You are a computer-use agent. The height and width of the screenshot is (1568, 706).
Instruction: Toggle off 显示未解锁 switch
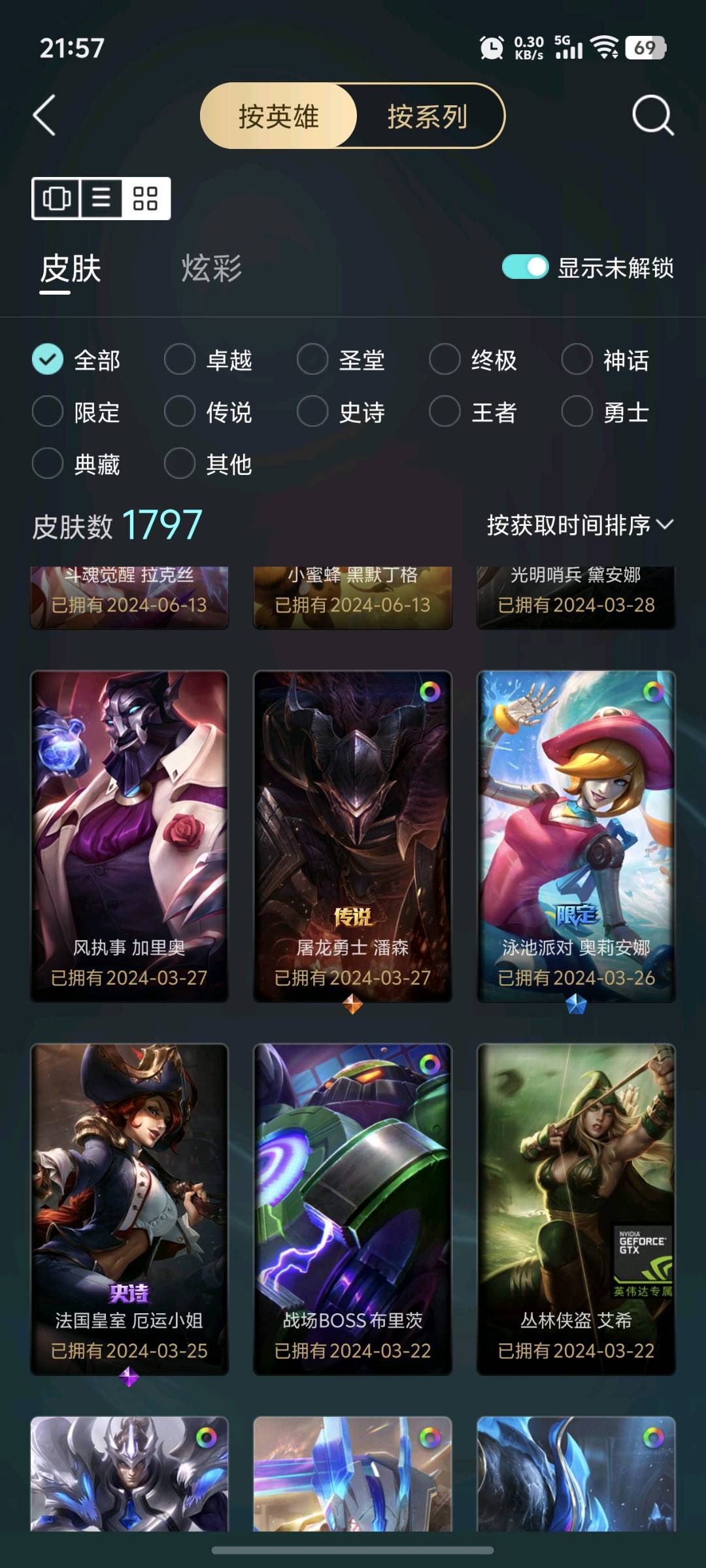tap(524, 267)
